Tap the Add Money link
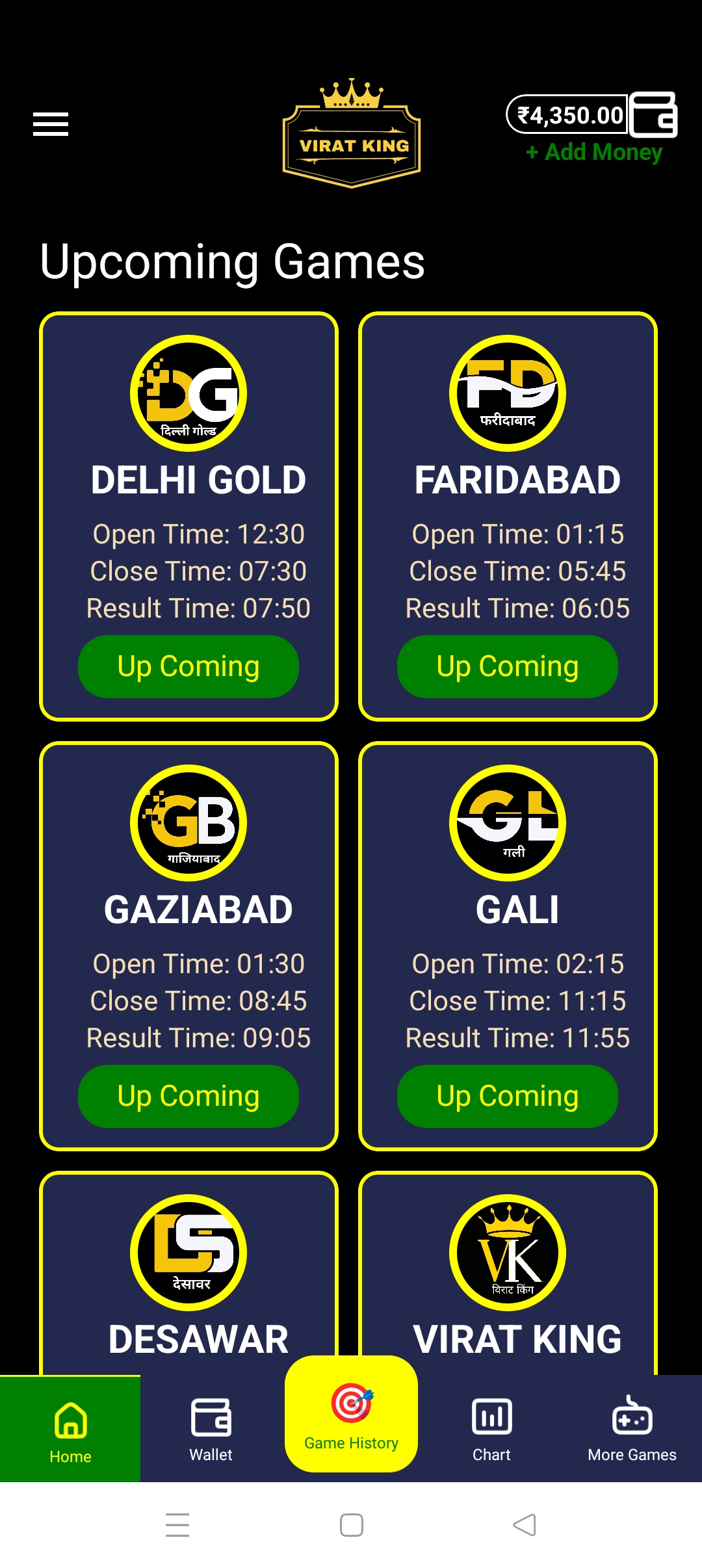This screenshot has width=702, height=1568. coord(594,152)
